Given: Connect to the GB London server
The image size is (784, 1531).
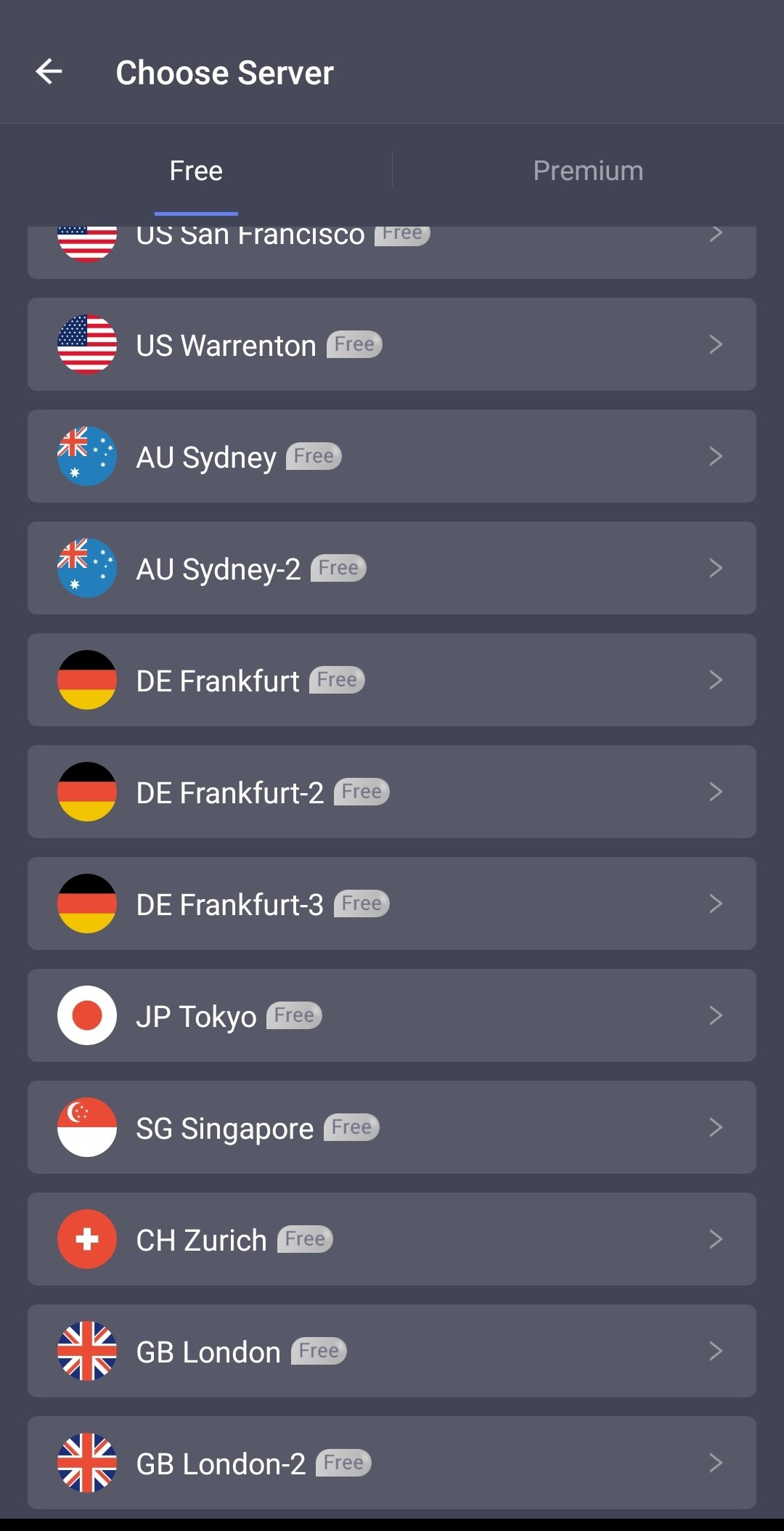Looking at the screenshot, I should [392, 1351].
